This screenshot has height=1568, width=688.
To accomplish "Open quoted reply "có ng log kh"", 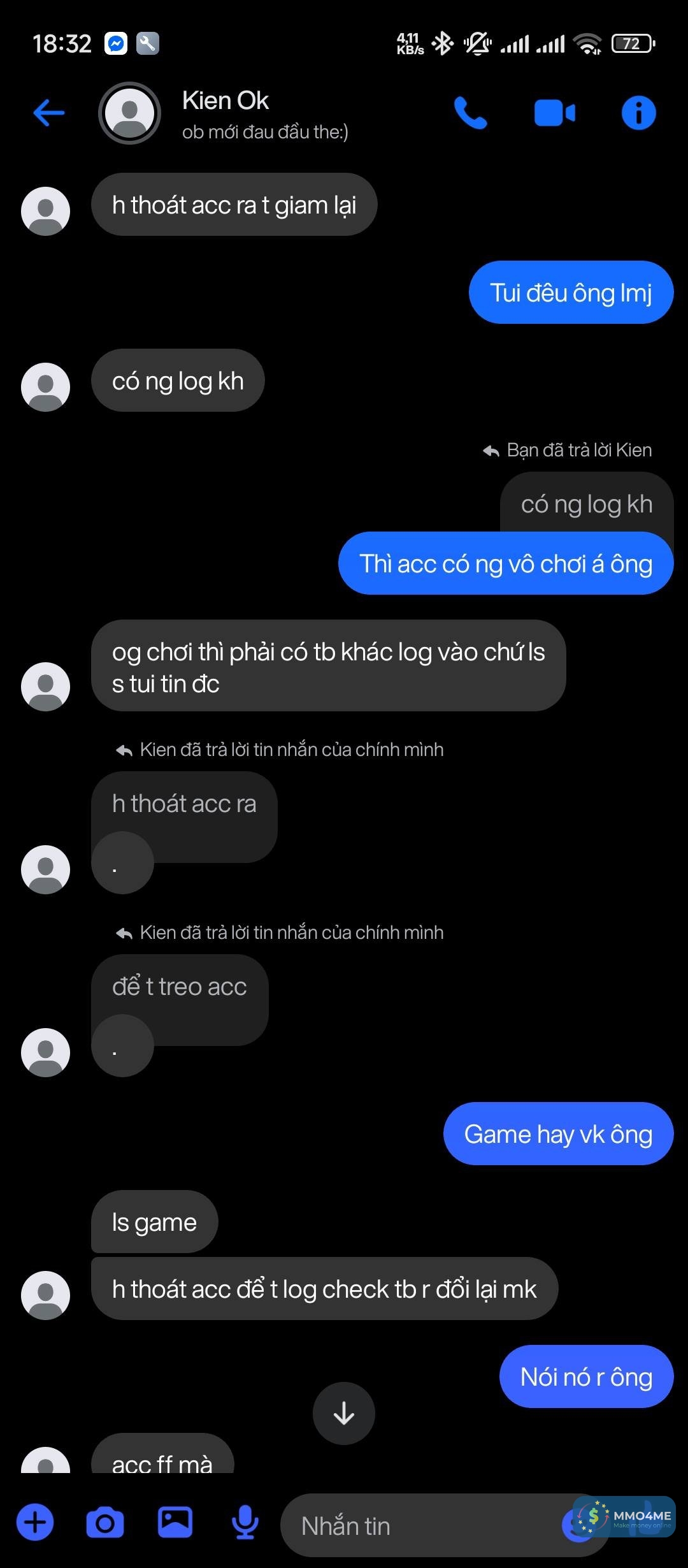I will pos(586,504).
